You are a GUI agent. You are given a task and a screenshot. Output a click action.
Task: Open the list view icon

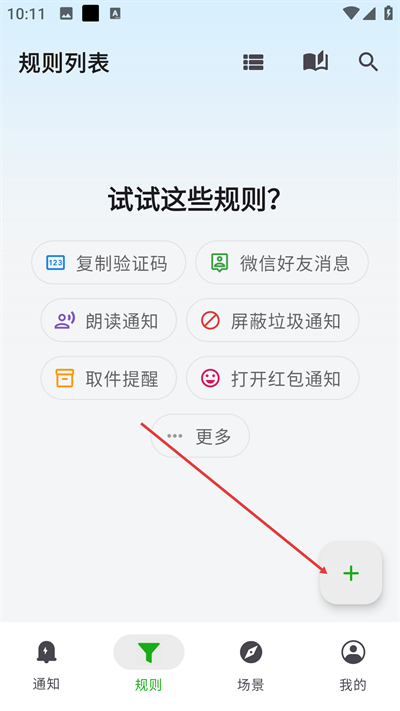tap(253, 62)
